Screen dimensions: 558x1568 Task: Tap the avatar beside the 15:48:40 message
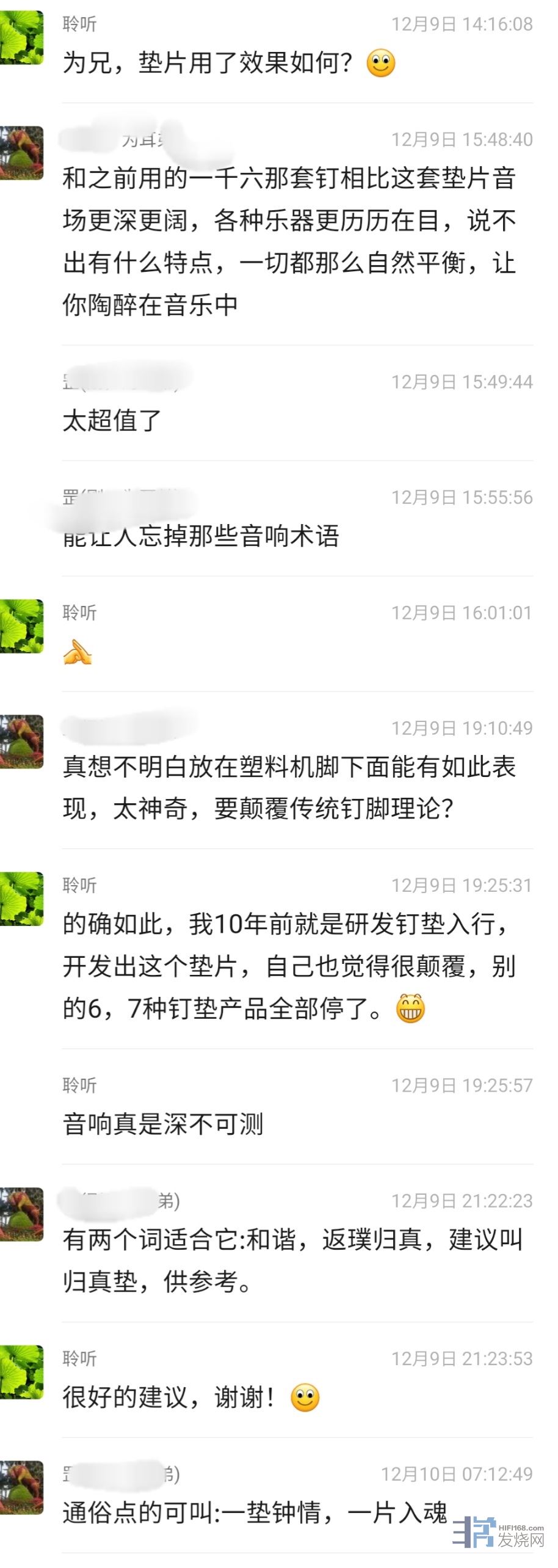point(21,153)
